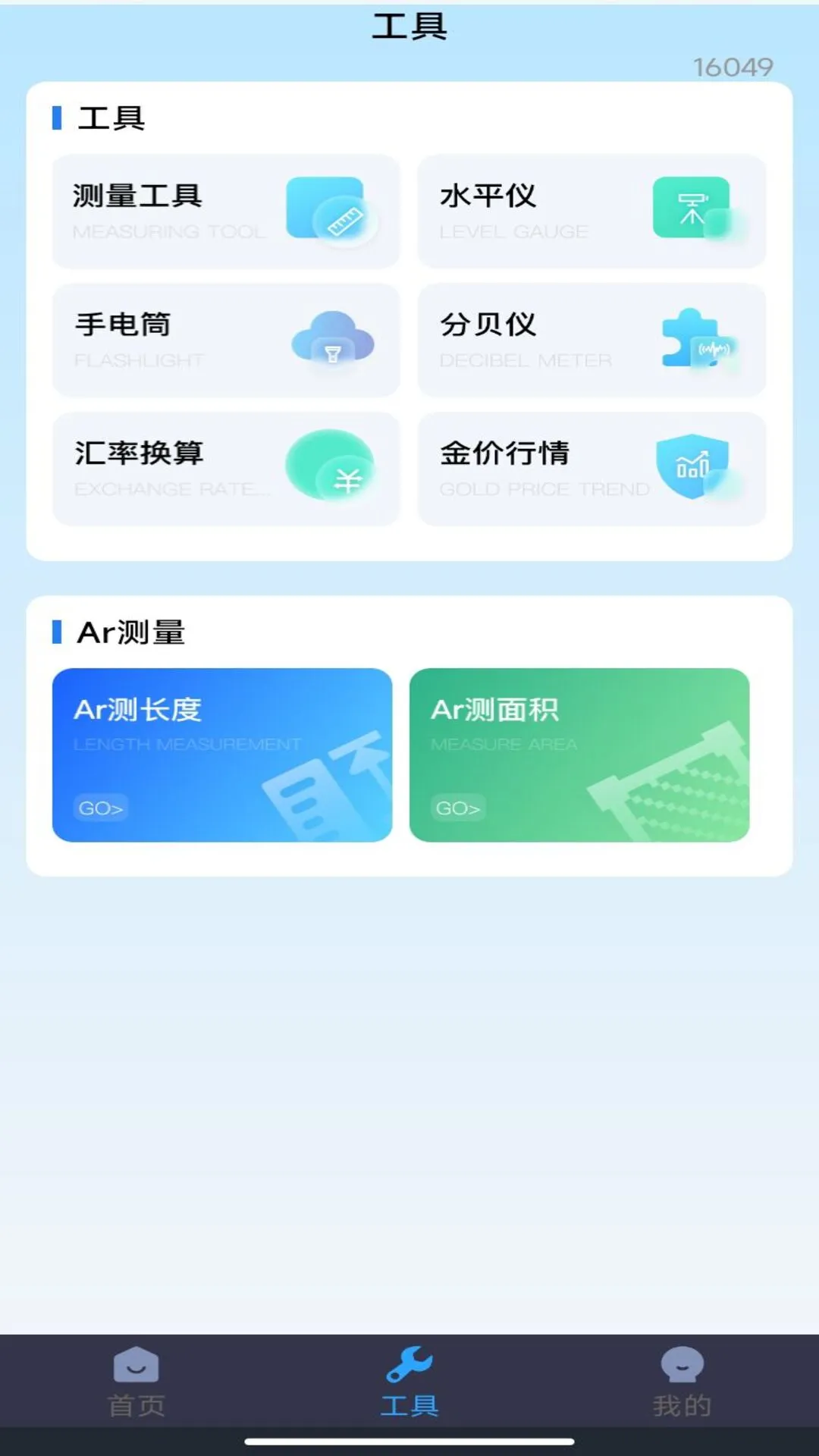
Task: Tap GO on Ar测长度 length measurement
Action: (x=102, y=808)
